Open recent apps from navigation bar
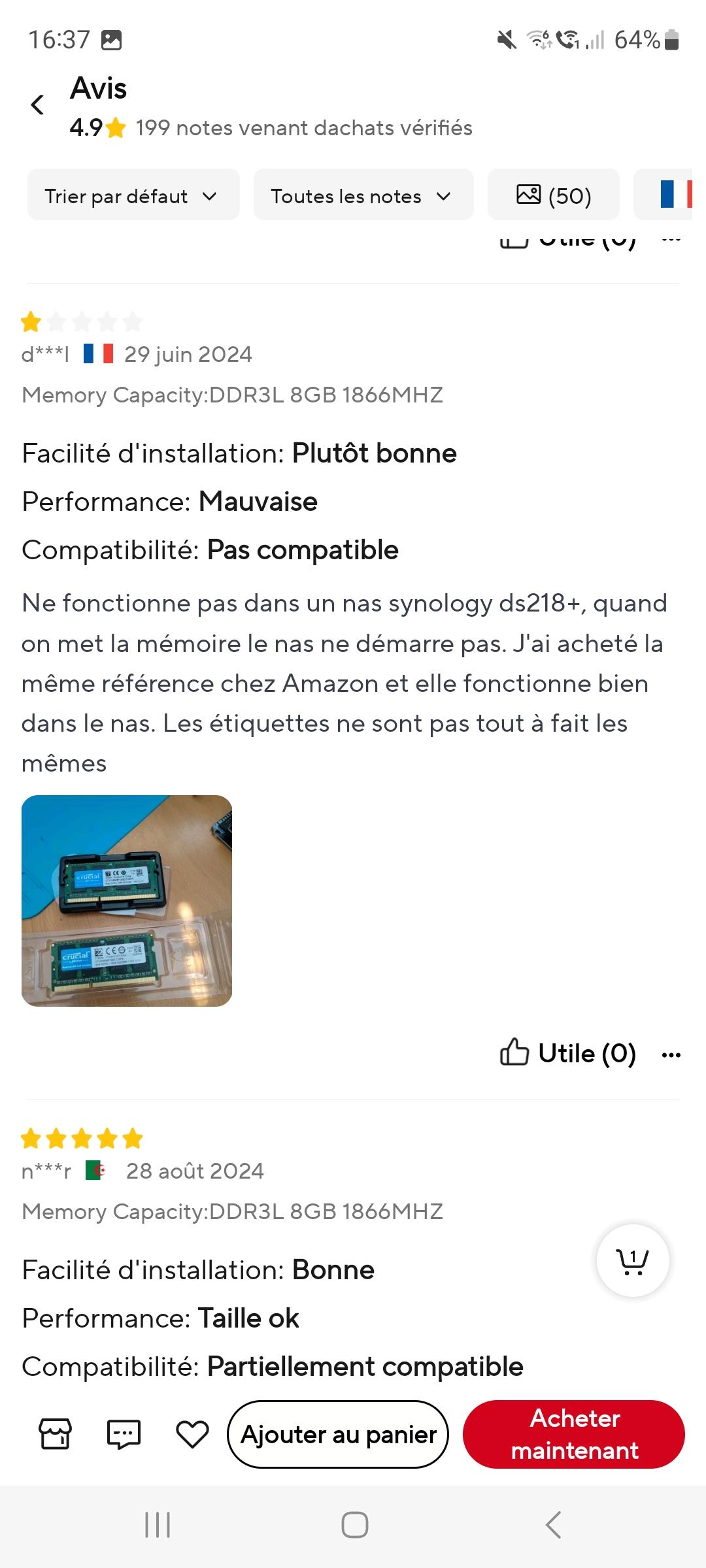Image resolution: width=706 pixels, height=1568 pixels. tap(158, 1525)
